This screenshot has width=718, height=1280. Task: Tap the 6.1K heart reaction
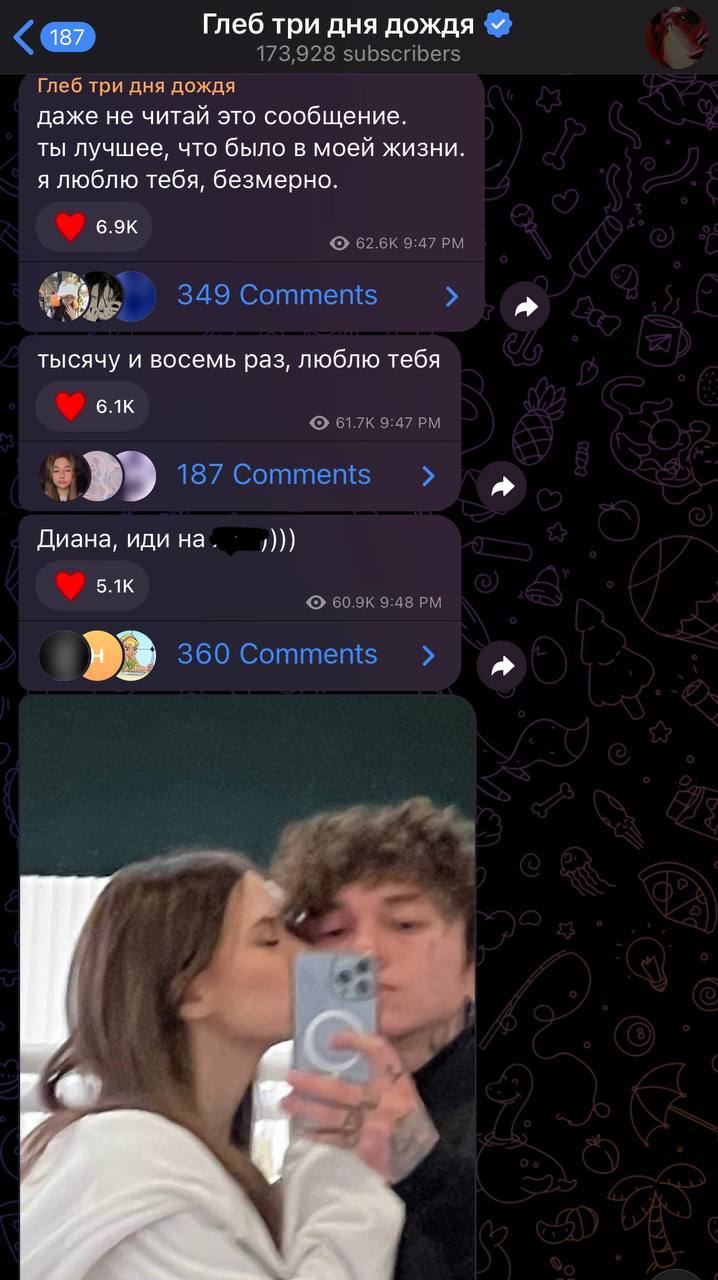(92, 406)
